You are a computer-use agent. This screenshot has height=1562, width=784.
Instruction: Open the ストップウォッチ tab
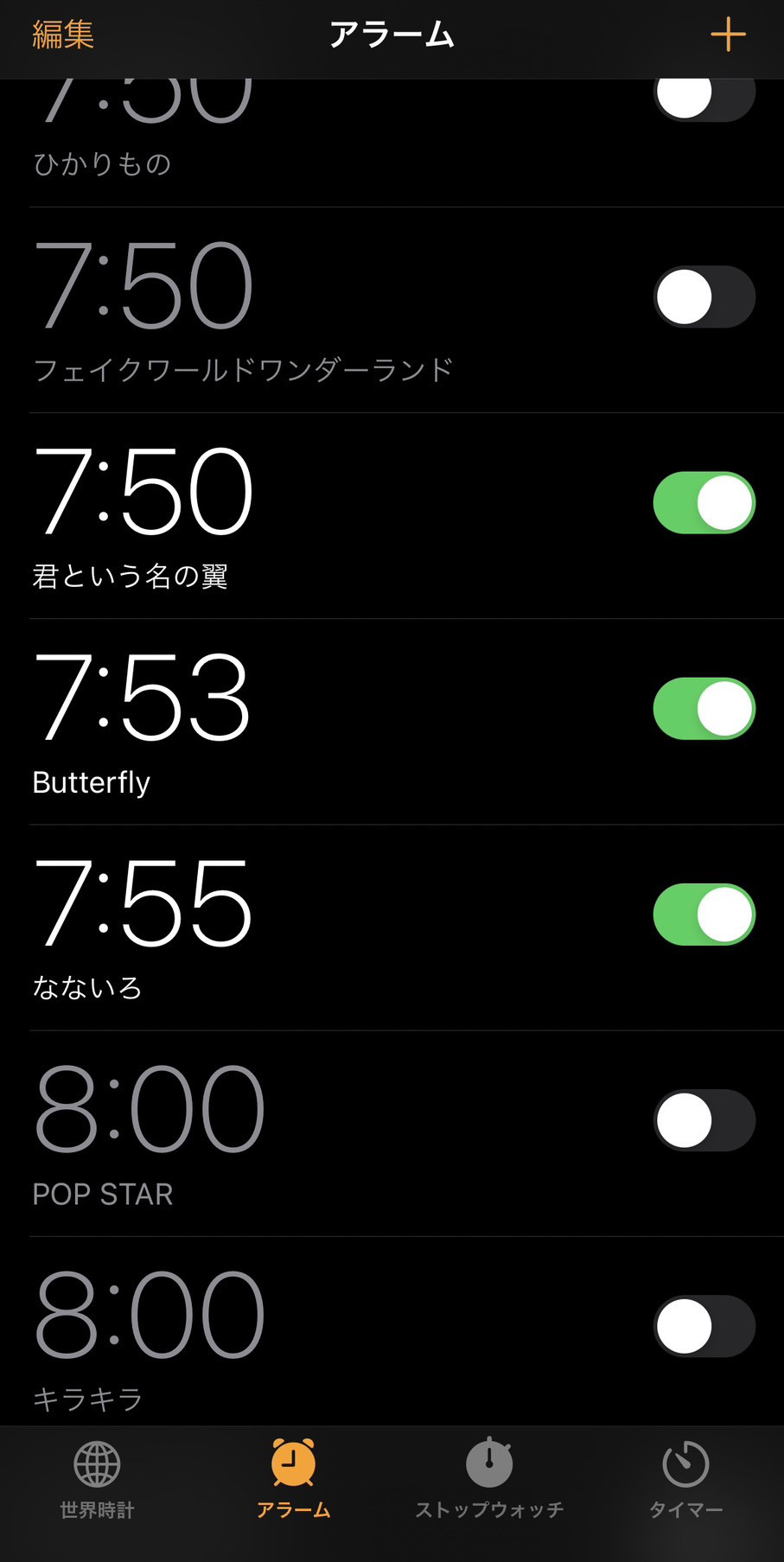point(489,1480)
